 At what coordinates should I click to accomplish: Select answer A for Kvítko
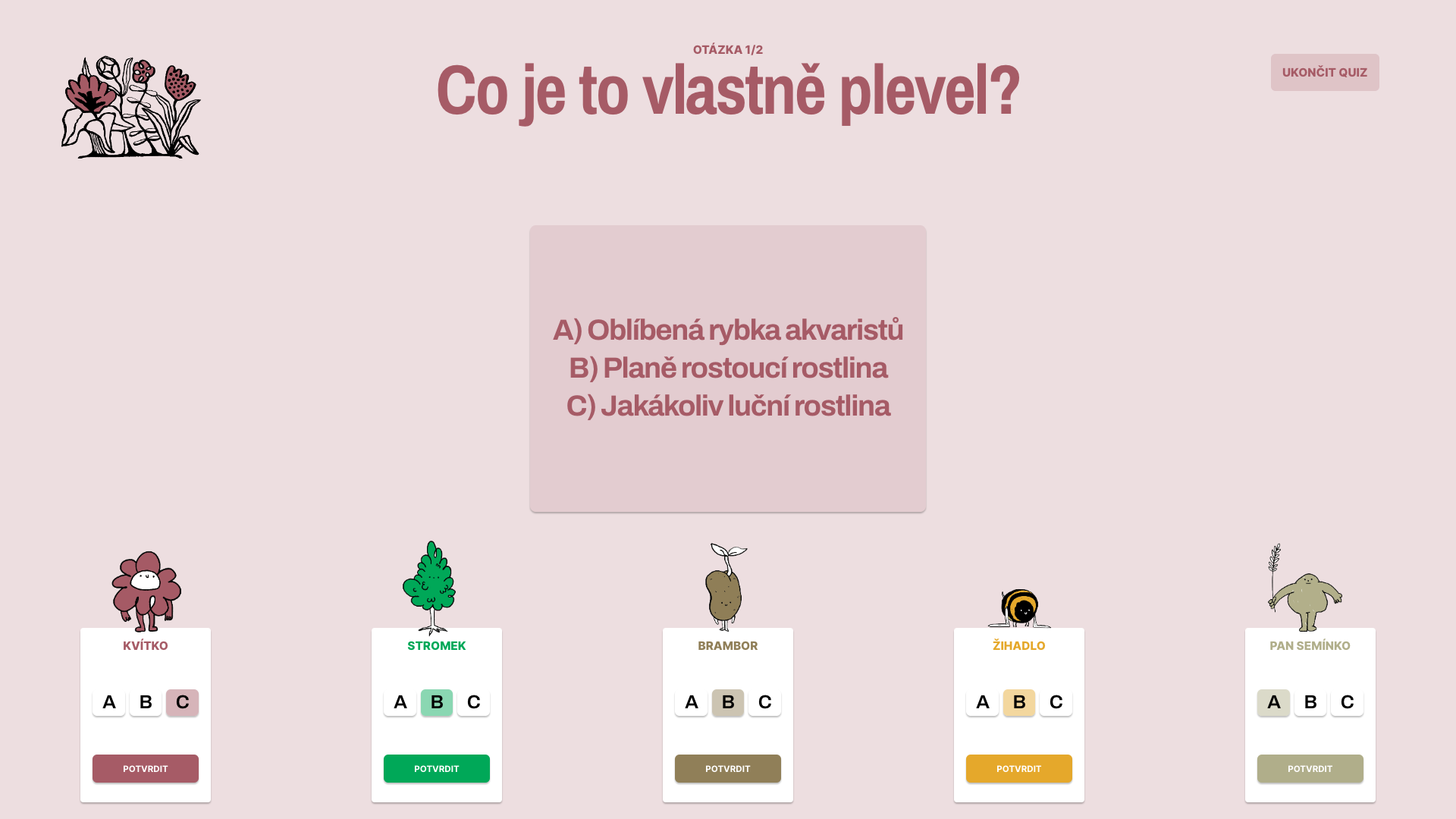point(108,702)
